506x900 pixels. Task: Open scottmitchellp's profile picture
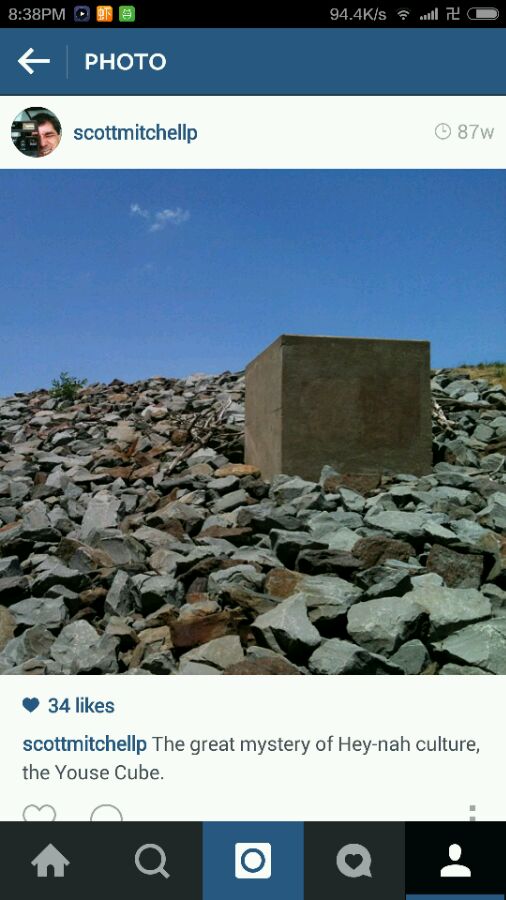pos(36,132)
